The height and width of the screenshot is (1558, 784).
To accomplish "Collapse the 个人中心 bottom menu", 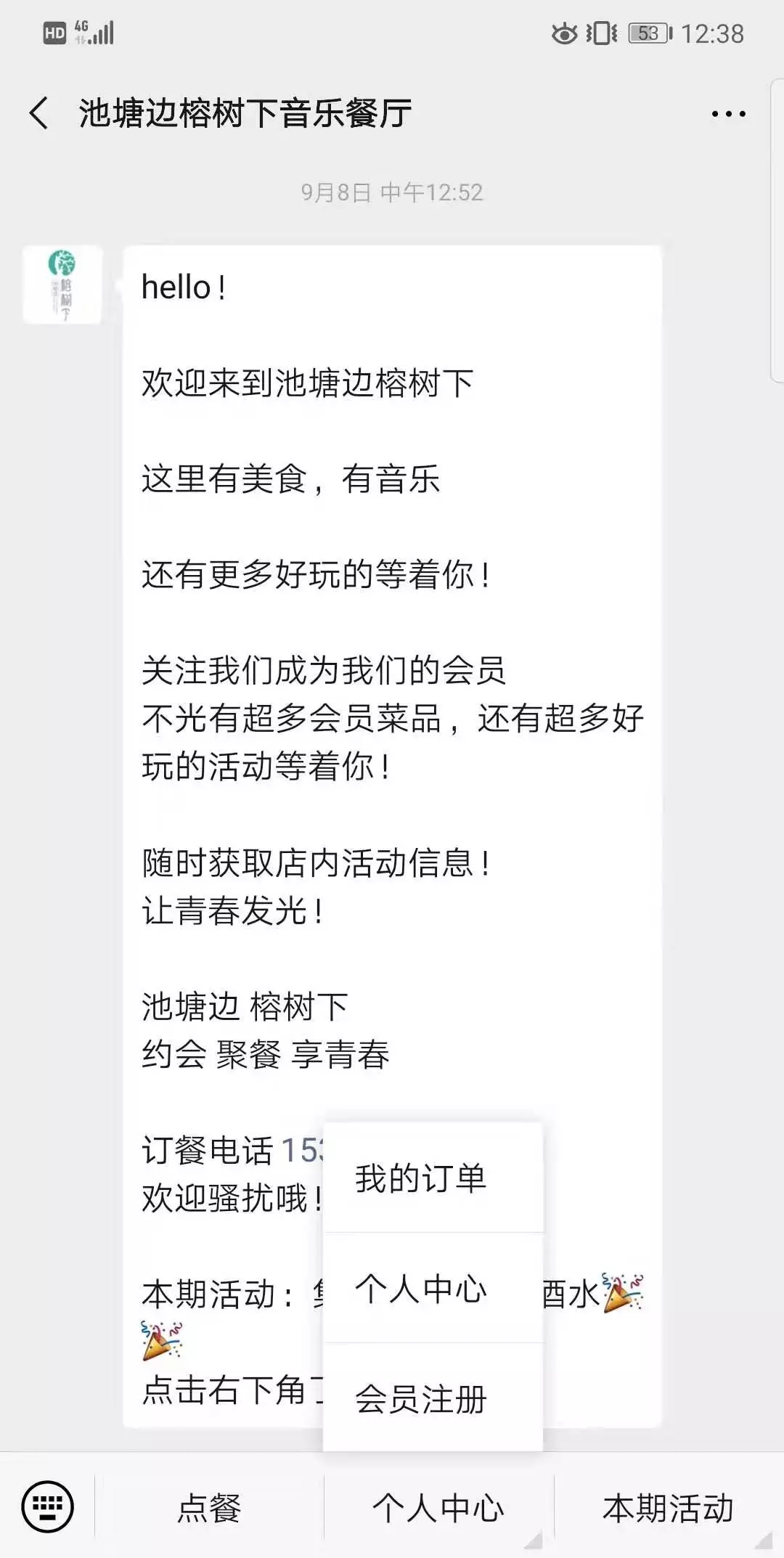I will pos(438,1507).
